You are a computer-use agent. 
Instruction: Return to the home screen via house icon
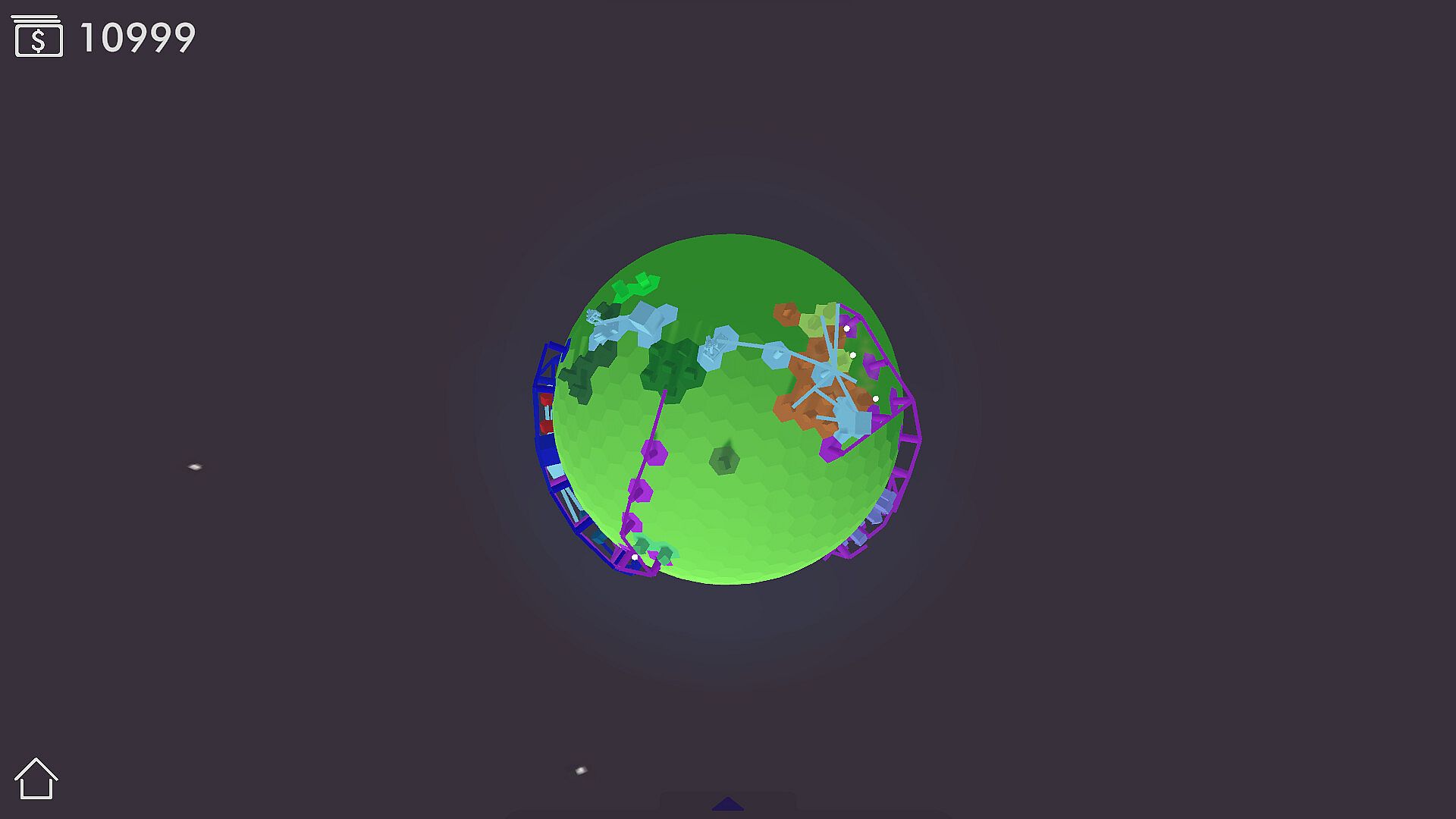[x=36, y=779]
